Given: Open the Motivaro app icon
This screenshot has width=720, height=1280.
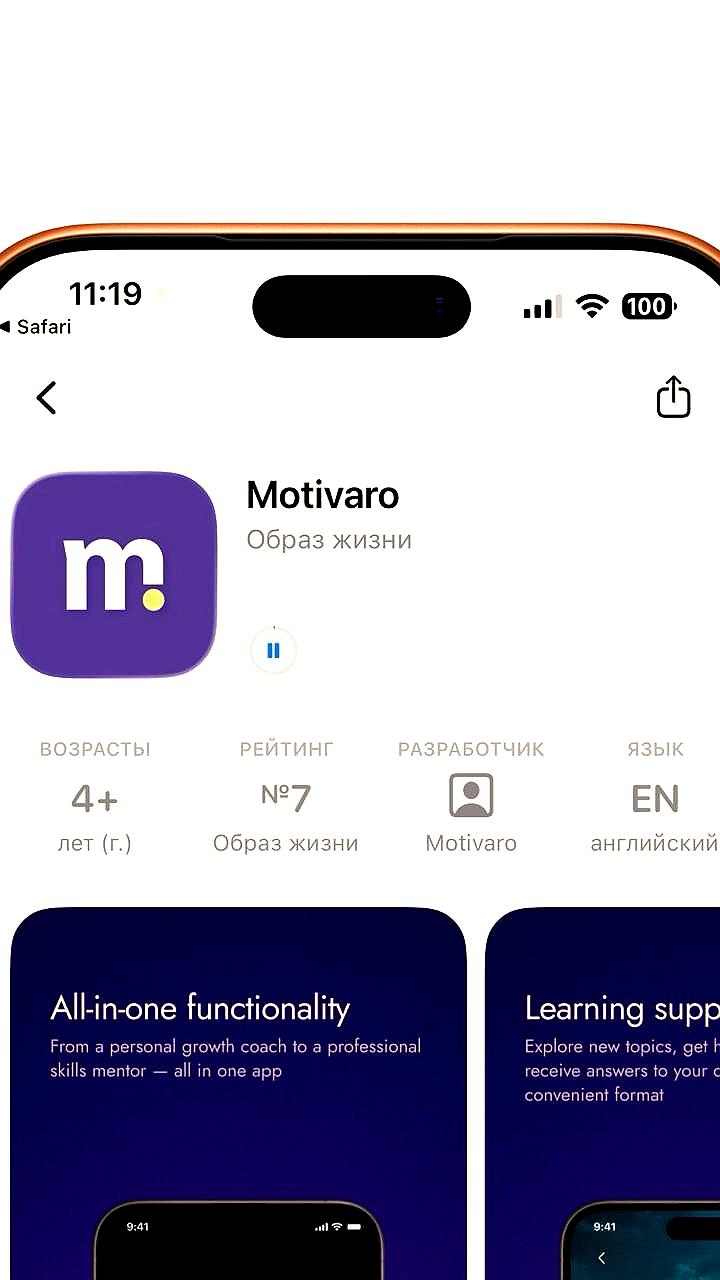Looking at the screenshot, I should (x=113, y=573).
